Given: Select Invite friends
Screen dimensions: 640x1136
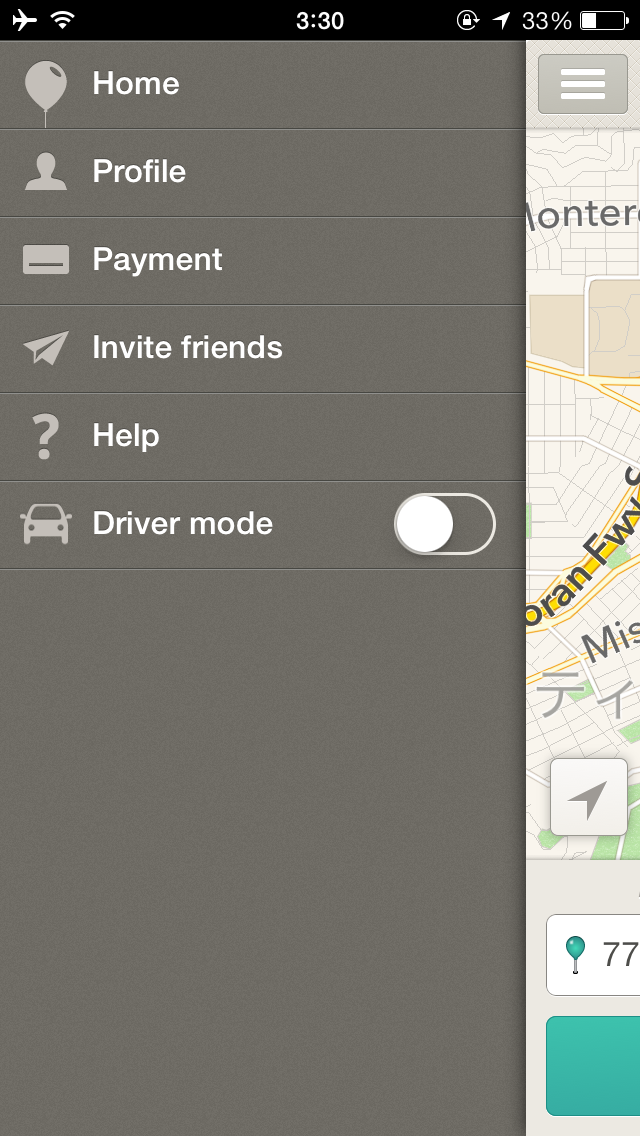Looking at the screenshot, I should pyautogui.click(x=187, y=348).
